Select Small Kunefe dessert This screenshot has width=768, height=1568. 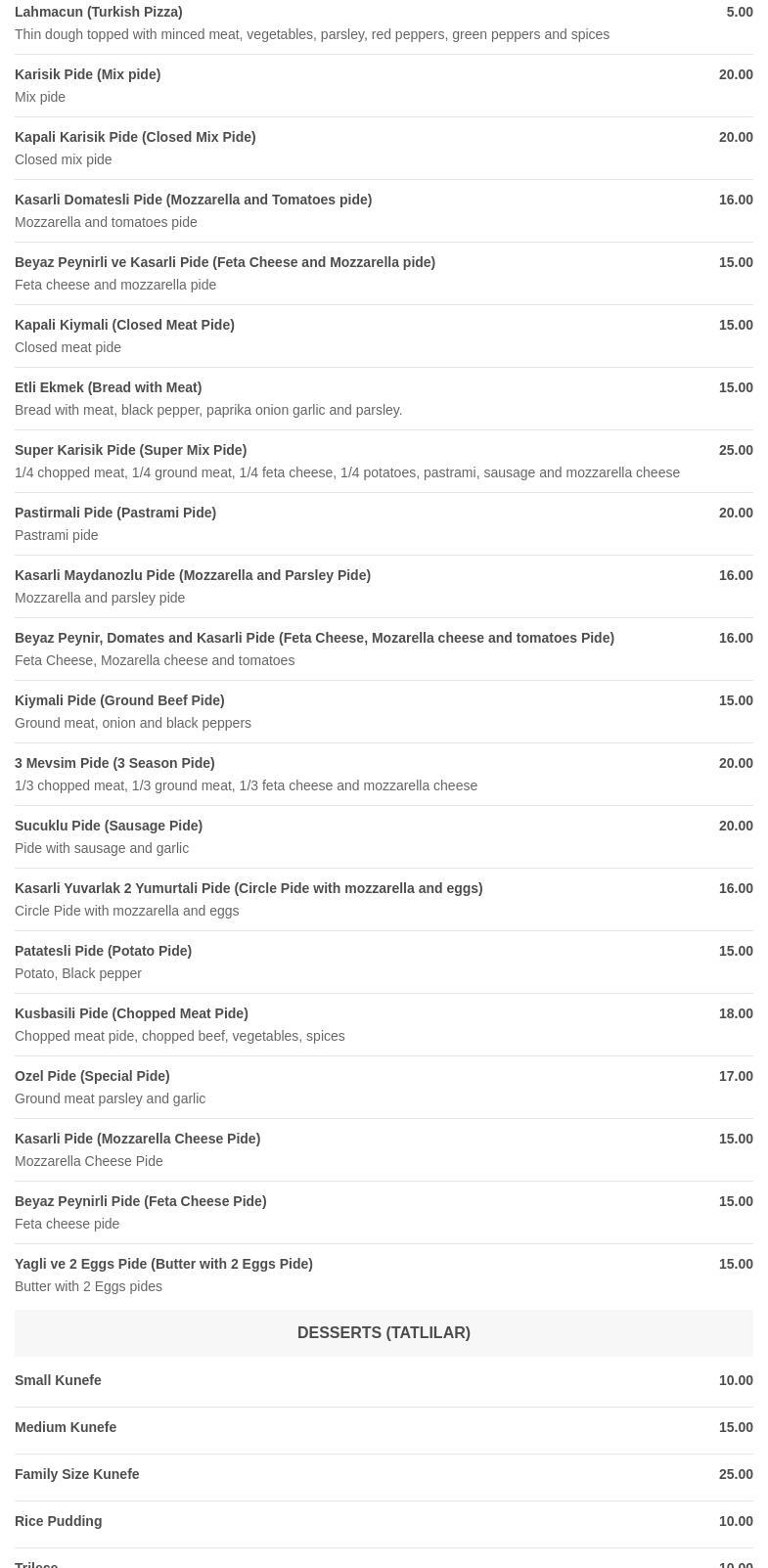tap(59, 1380)
